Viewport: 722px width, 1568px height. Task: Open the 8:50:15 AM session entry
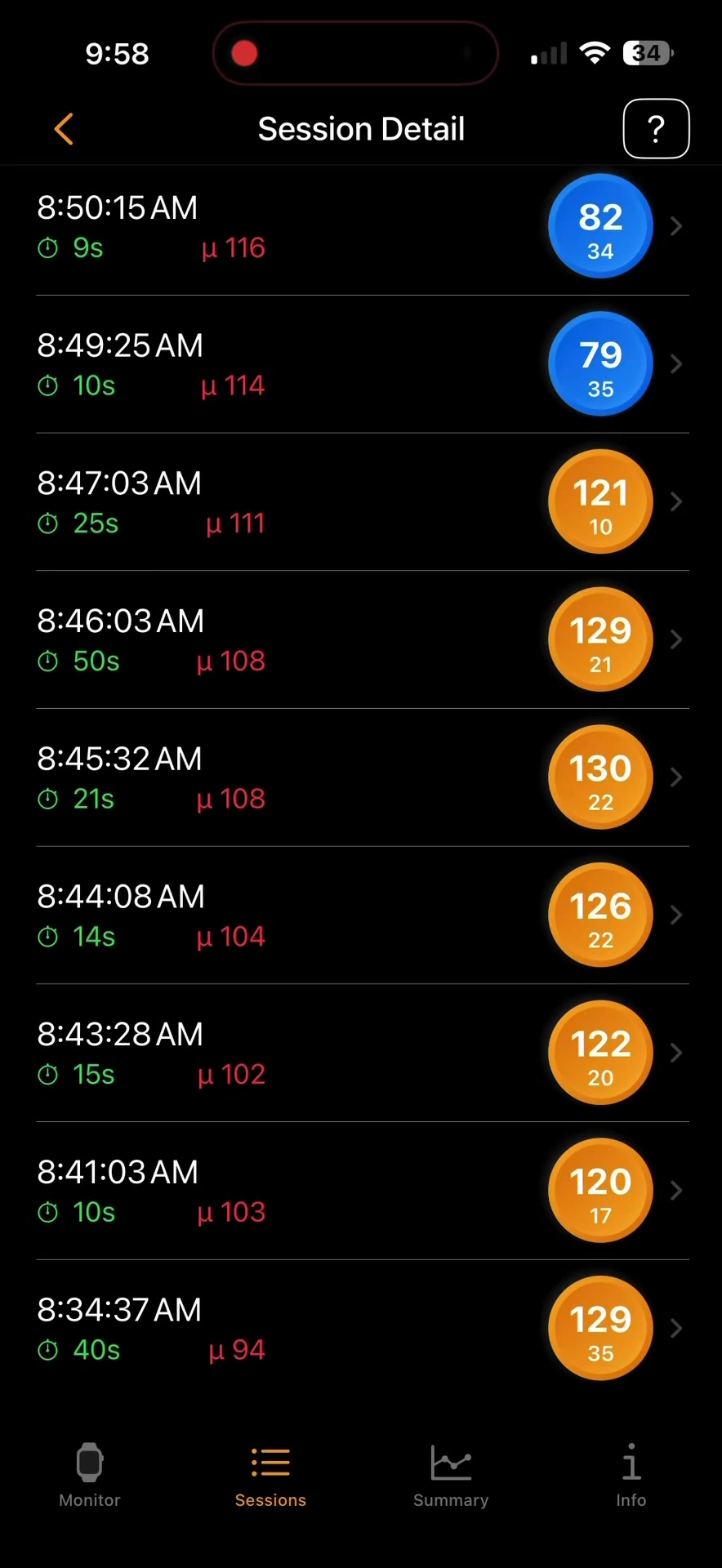tap(361, 226)
